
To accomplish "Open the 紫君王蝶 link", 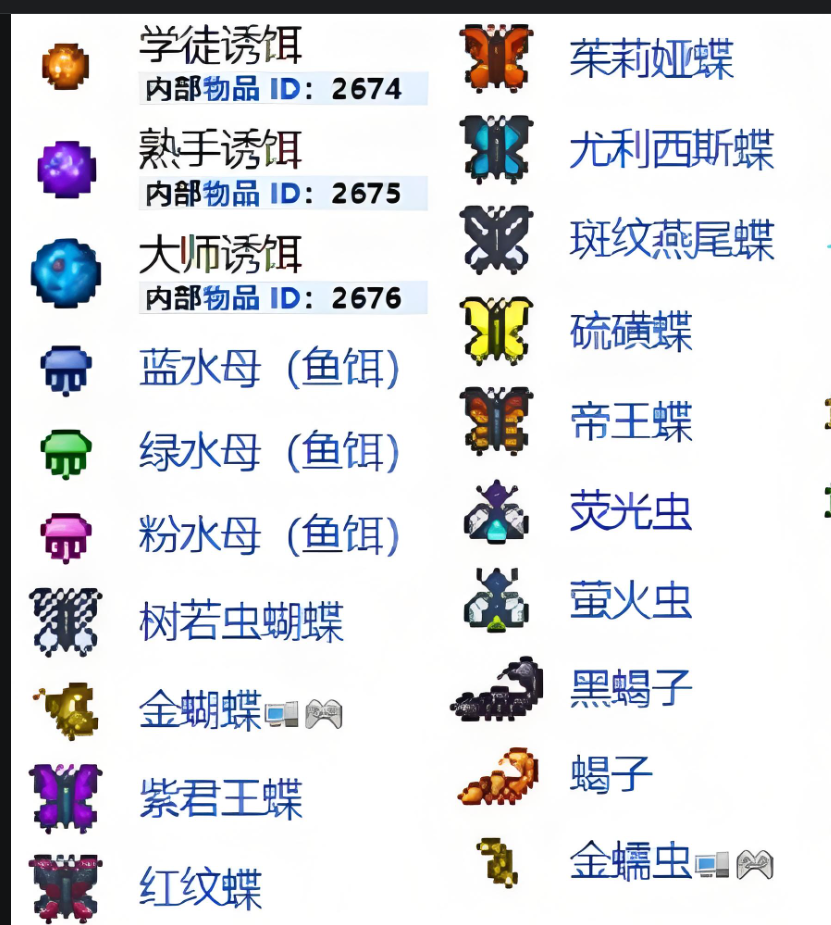I will tap(220, 799).
